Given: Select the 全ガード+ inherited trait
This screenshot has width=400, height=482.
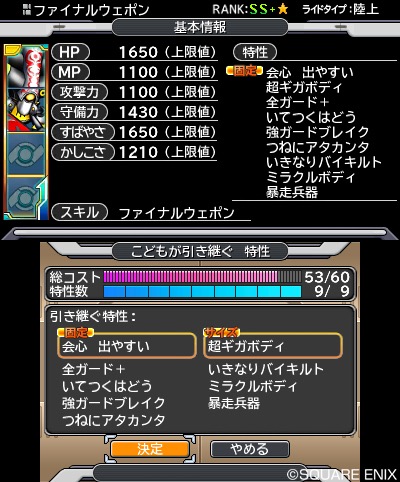Looking at the screenshot, I should pos(94,369).
